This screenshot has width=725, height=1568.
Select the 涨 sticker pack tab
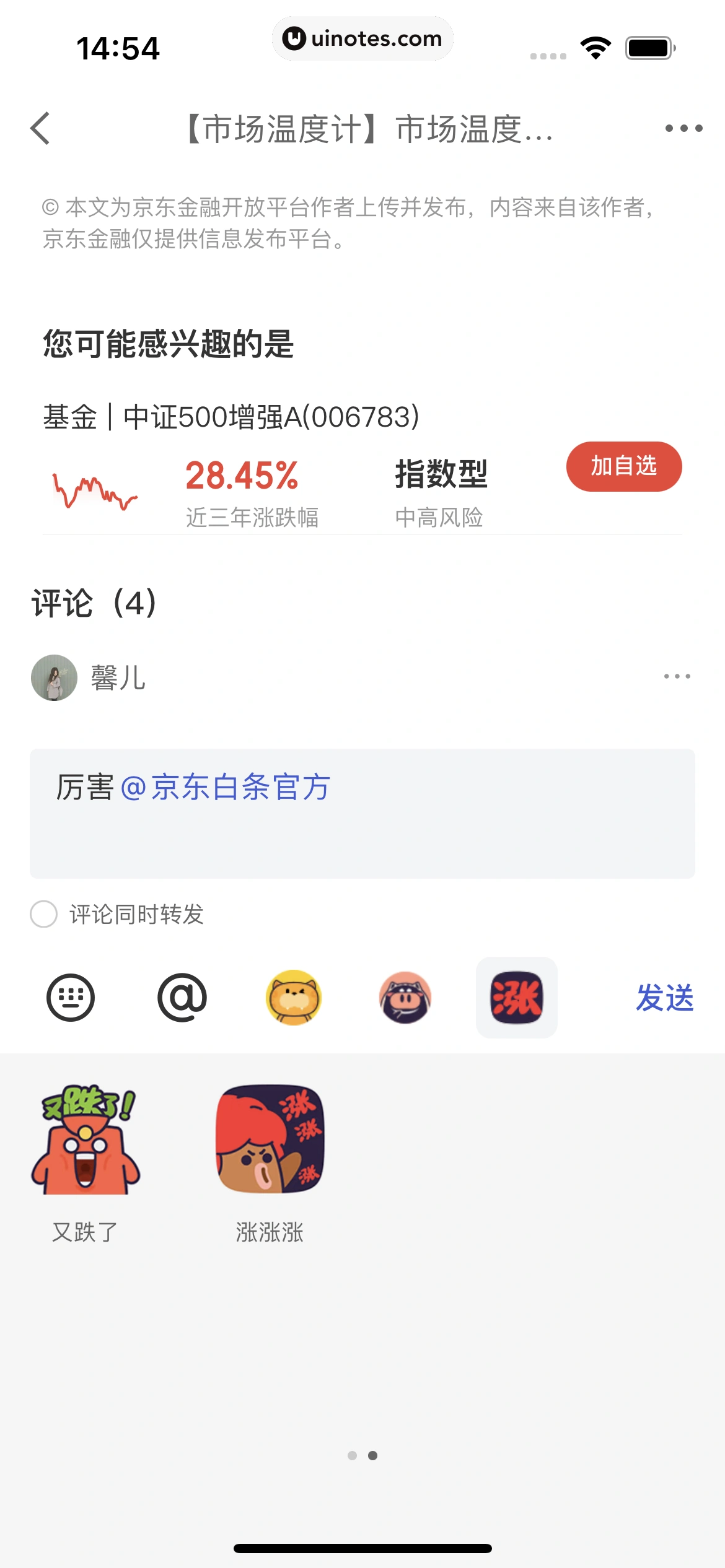516,998
